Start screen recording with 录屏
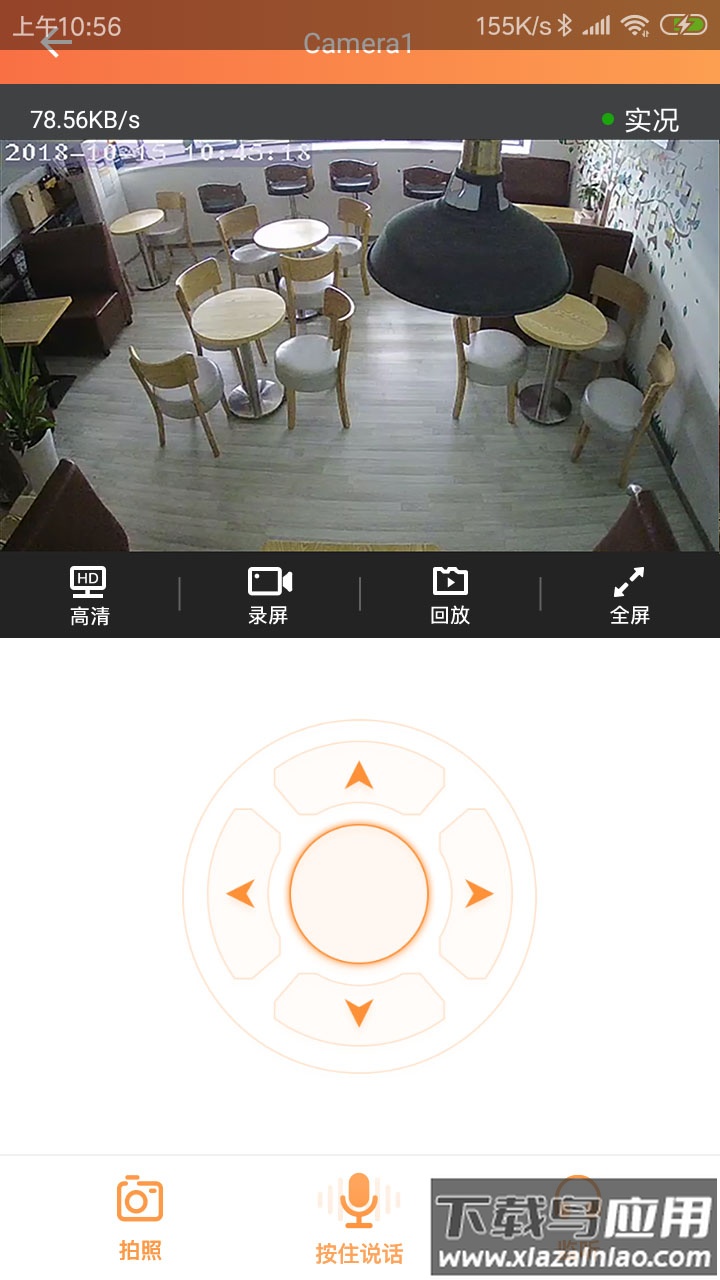 pyautogui.click(x=269, y=595)
